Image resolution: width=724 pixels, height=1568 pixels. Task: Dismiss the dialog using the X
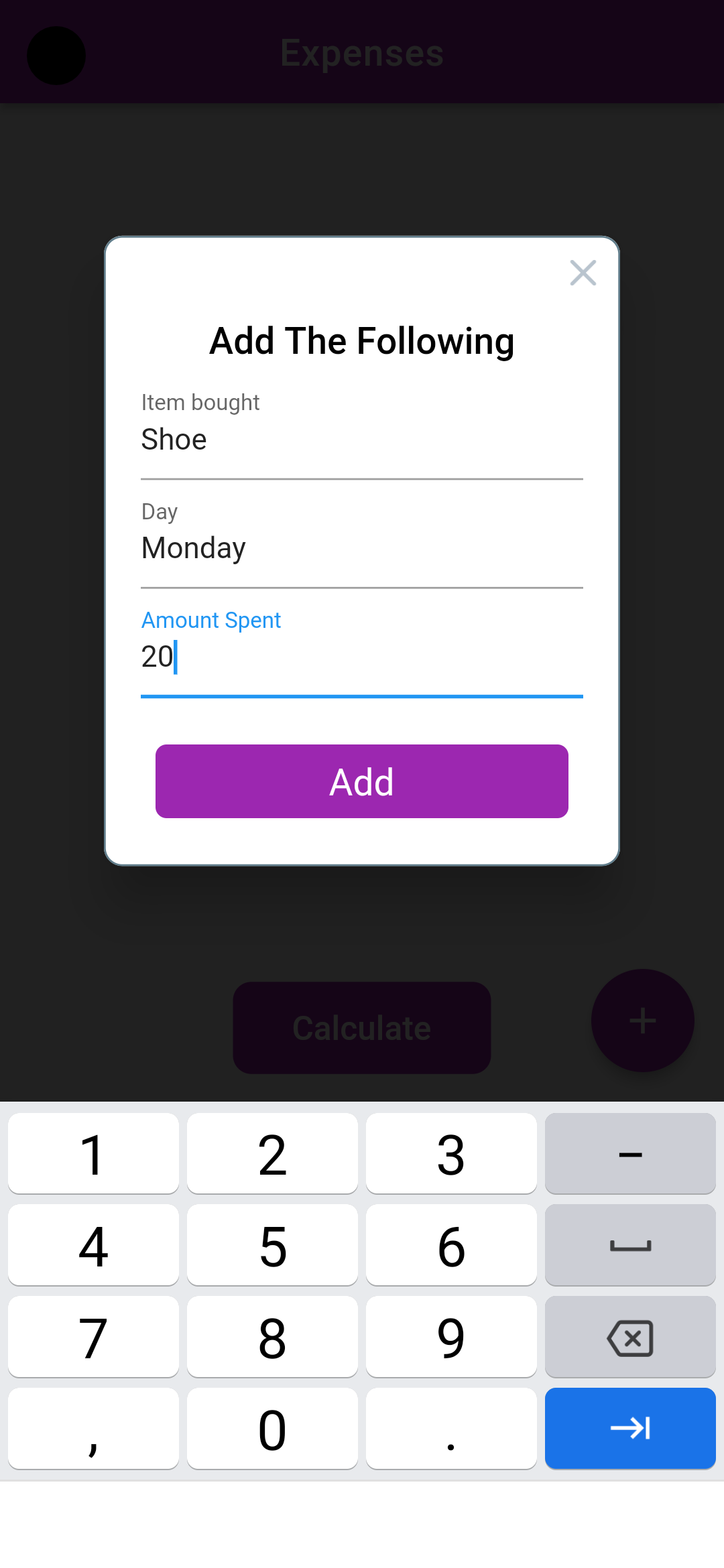(x=583, y=273)
